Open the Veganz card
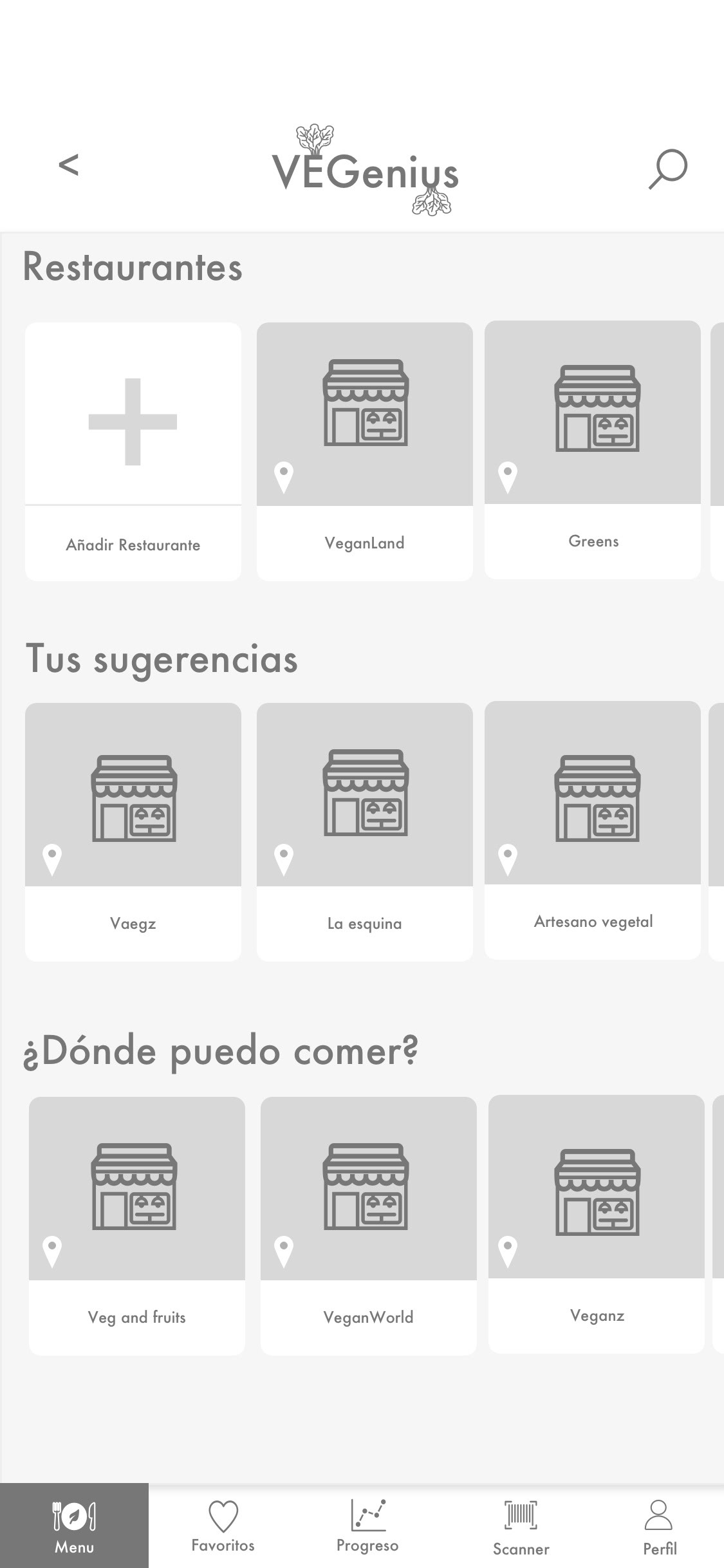724x1568 pixels. tap(597, 1224)
